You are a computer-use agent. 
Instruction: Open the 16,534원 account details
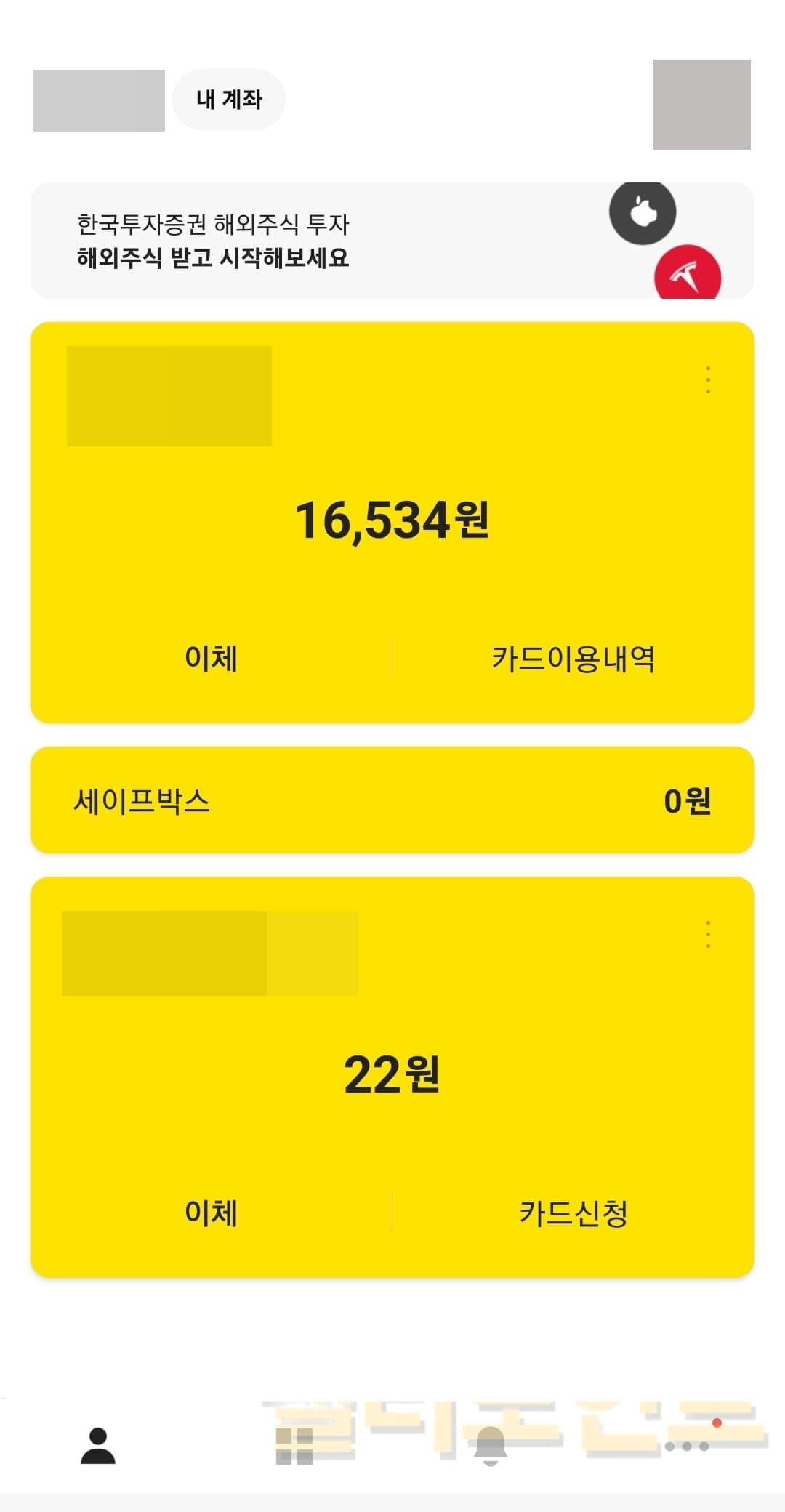point(391,520)
